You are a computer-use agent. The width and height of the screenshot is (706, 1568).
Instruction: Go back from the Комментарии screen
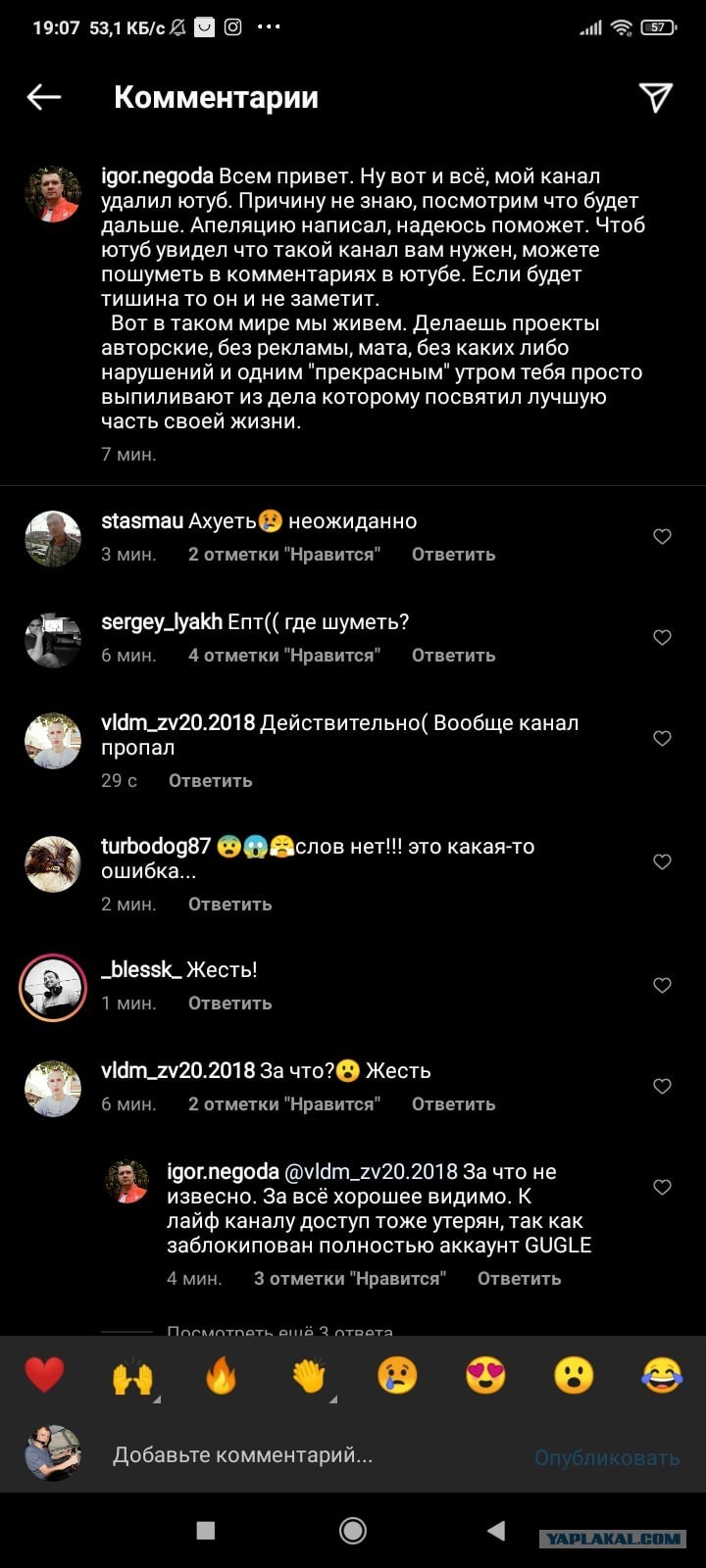click(x=44, y=97)
